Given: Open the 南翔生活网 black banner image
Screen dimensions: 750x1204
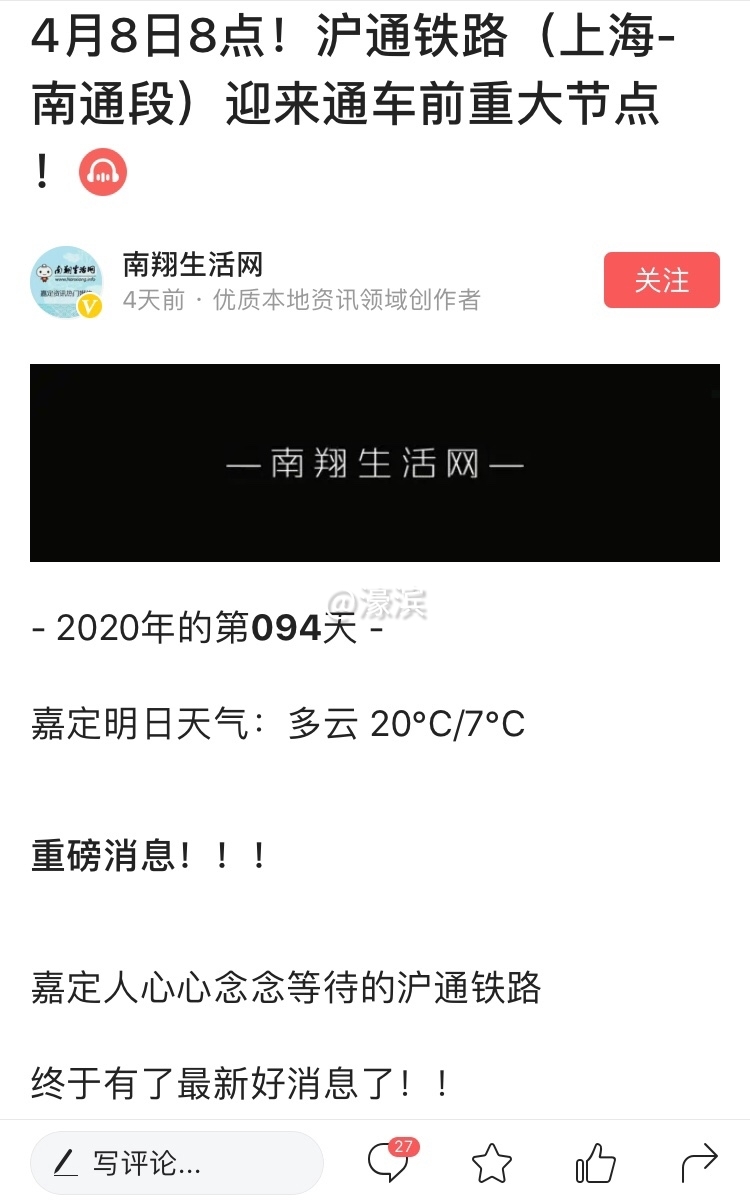Looking at the screenshot, I should [x=375, y=464].
